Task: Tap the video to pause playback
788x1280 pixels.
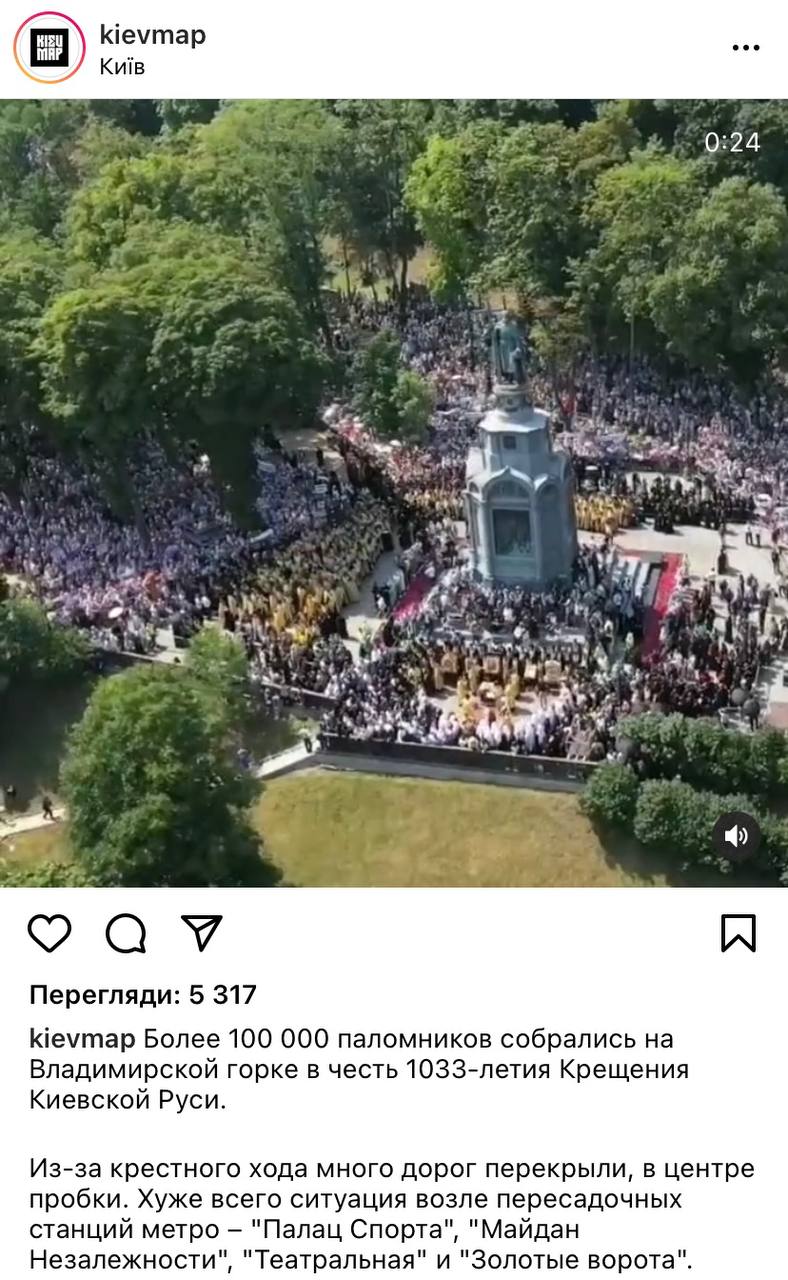Action: point(394,492)
